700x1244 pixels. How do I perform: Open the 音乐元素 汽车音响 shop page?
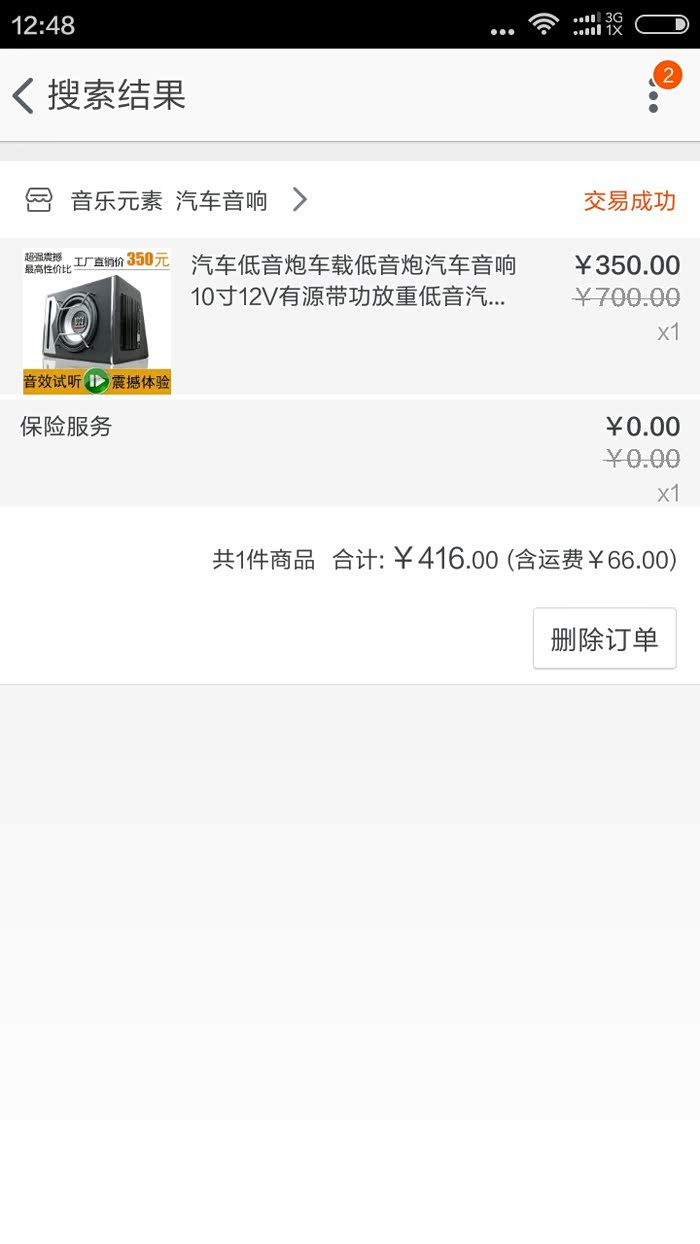[168, 201]
